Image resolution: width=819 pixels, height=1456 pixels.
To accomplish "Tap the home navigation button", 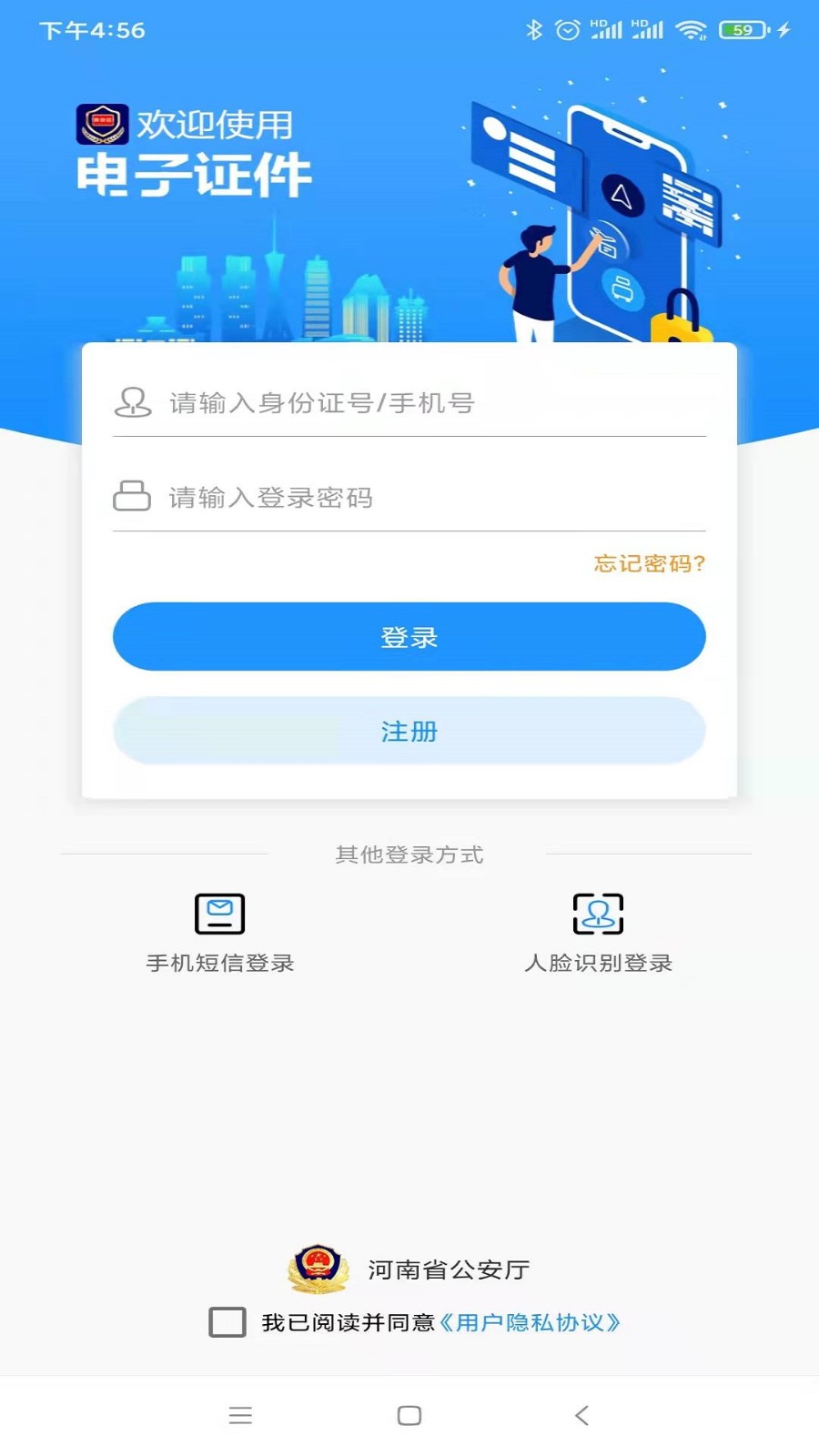I will pyautogui.click(x=409, y=1416).
